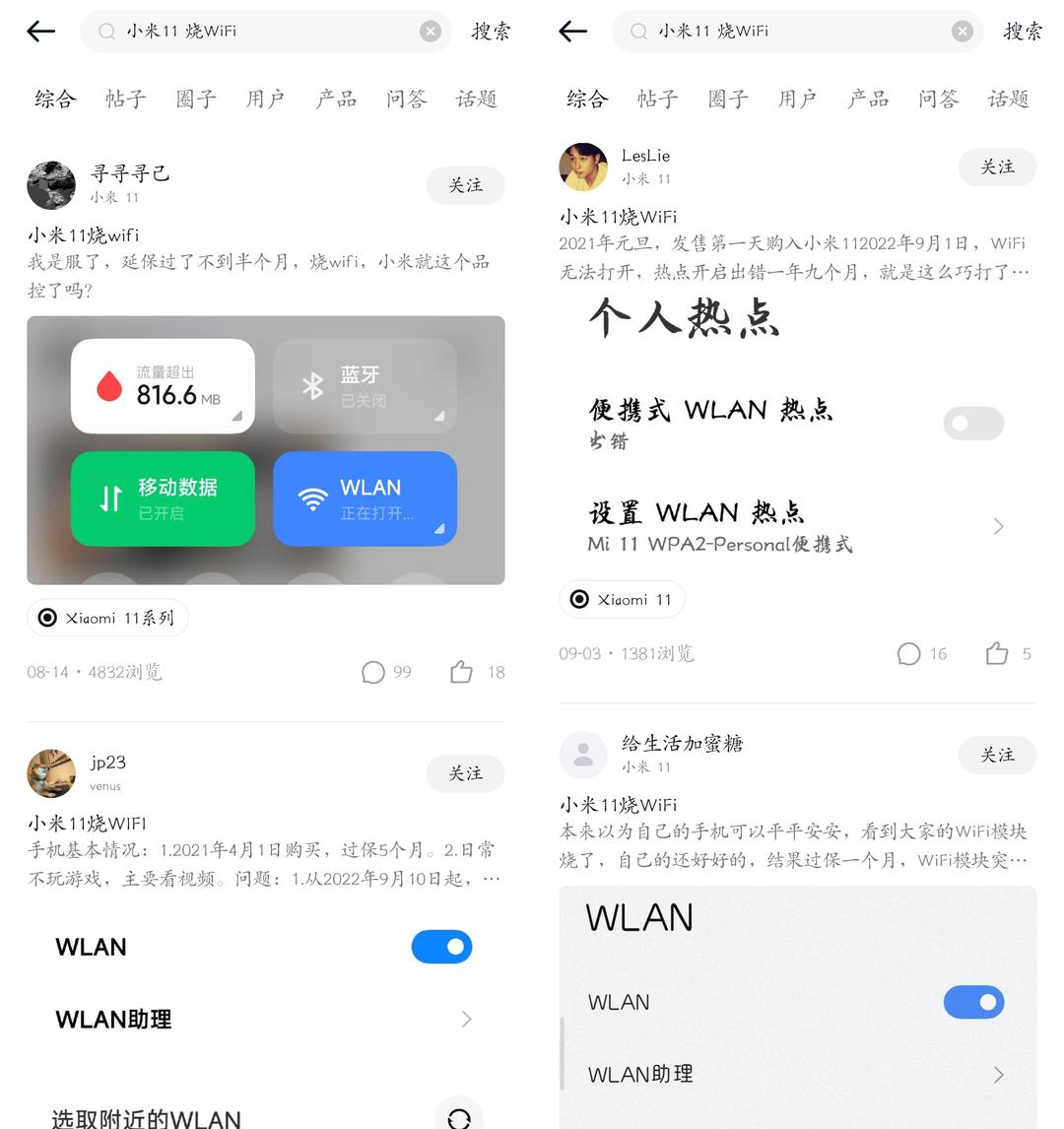The image size is (1064, 1129).
Task: Switch to the 问答 tab
Action: (405, 99)
